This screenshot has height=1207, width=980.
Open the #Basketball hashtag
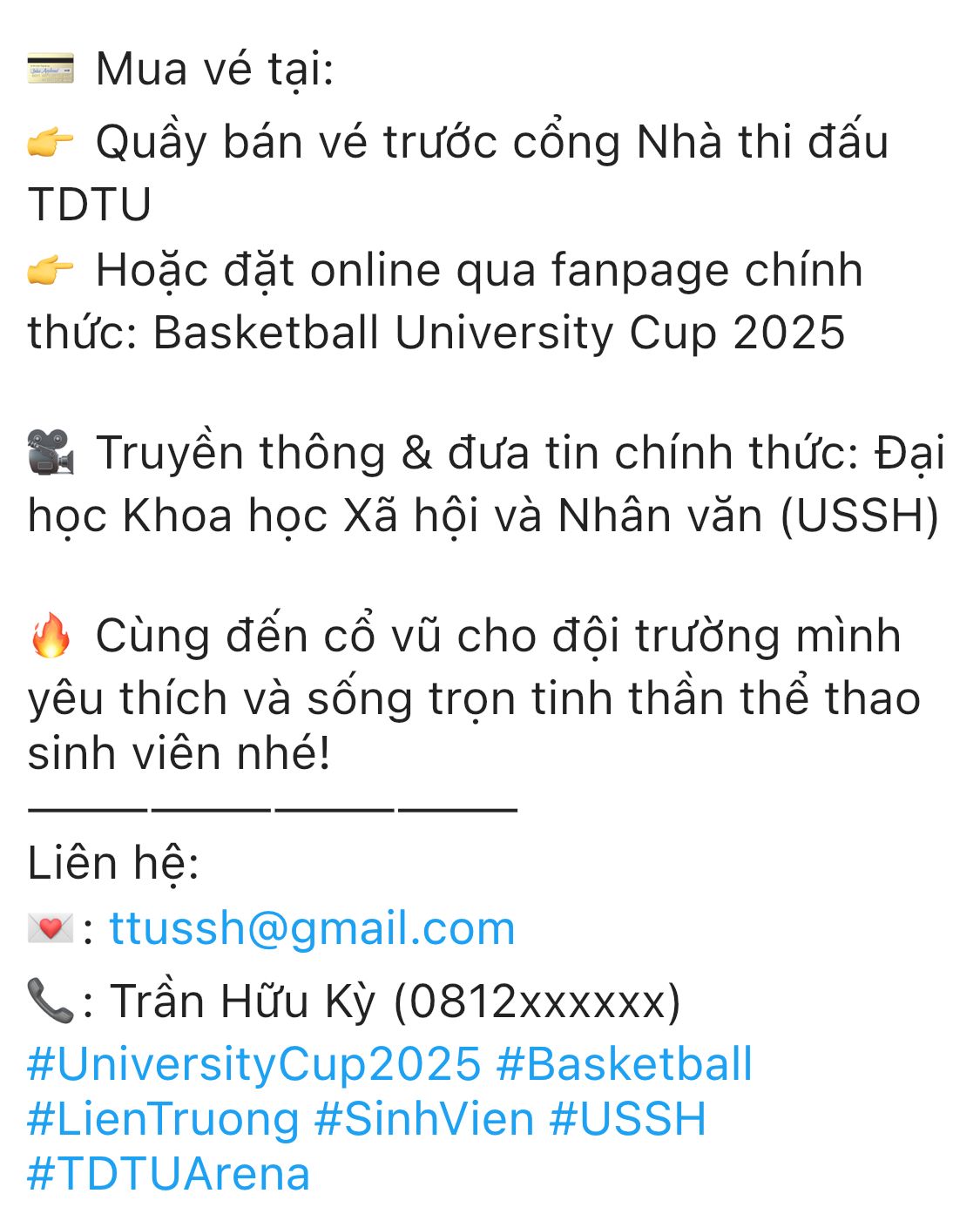pos(624,1064)
